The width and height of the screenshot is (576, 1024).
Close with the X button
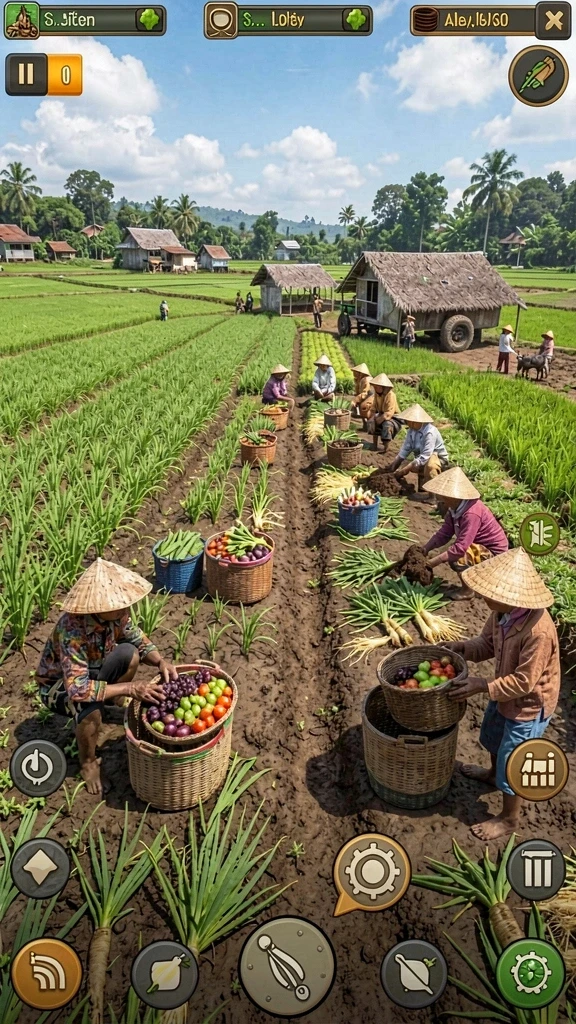(x=553, y=20)
